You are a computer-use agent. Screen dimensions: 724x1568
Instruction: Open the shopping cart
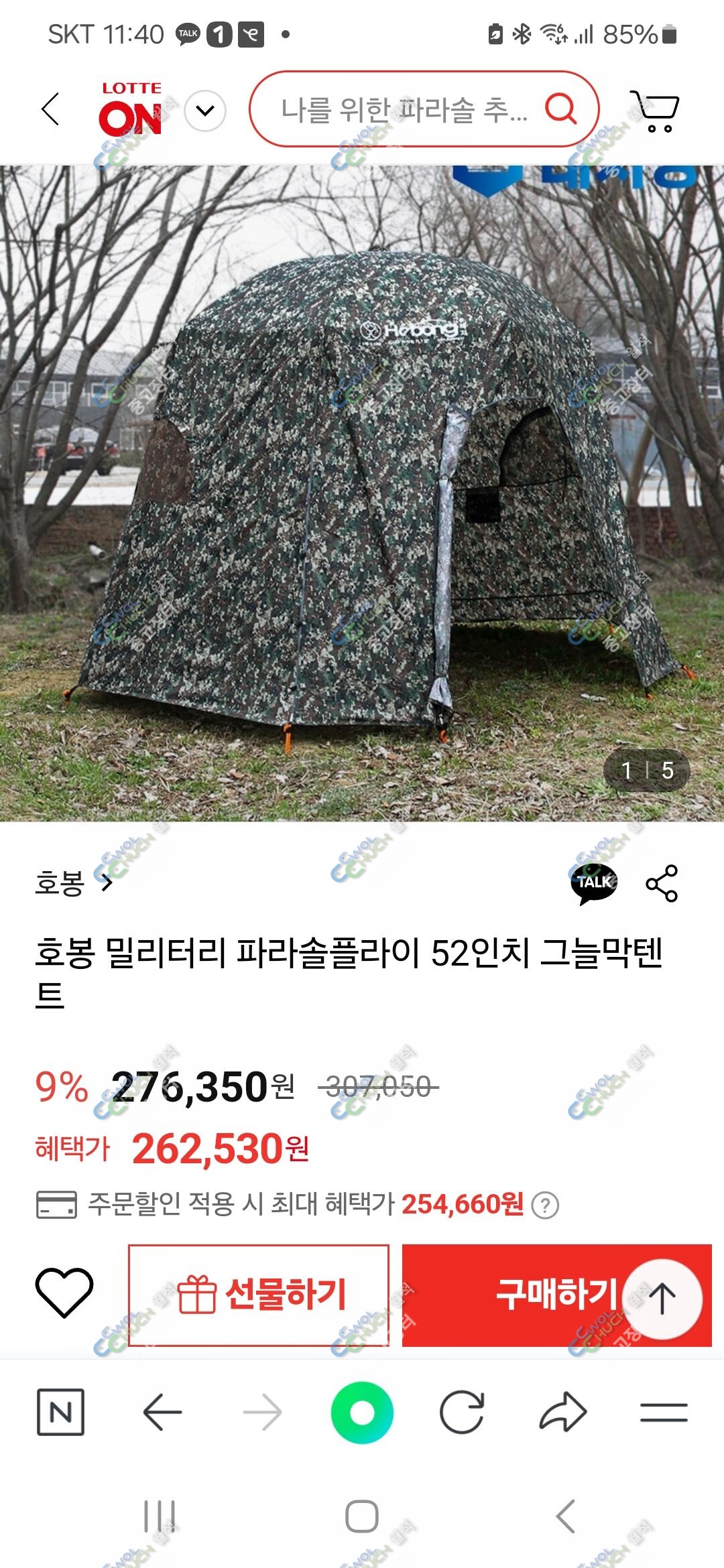(x=654, y=111)
